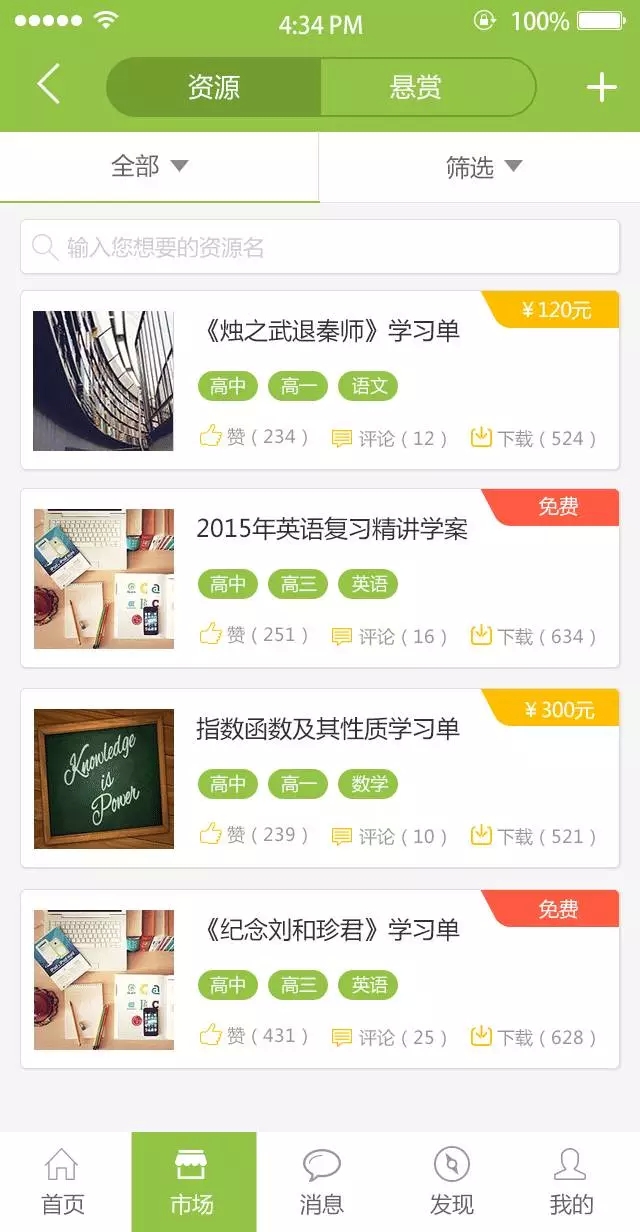Download 《纪念刘和珍君》学习单
The width and height of the screenshot is (640, 1232).
(x=533, y=1037)
